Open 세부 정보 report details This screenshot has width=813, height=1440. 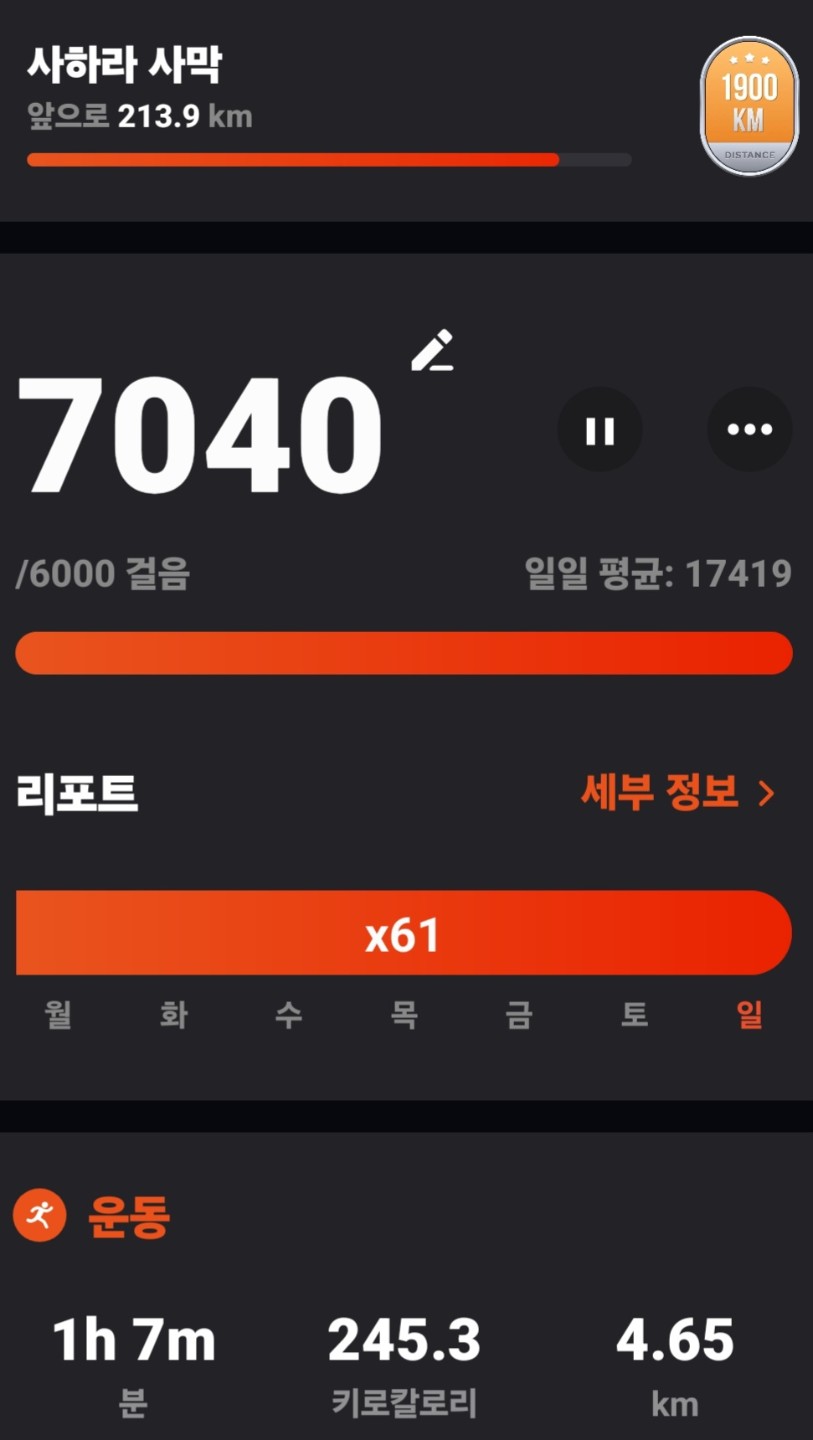pos(678,794)
